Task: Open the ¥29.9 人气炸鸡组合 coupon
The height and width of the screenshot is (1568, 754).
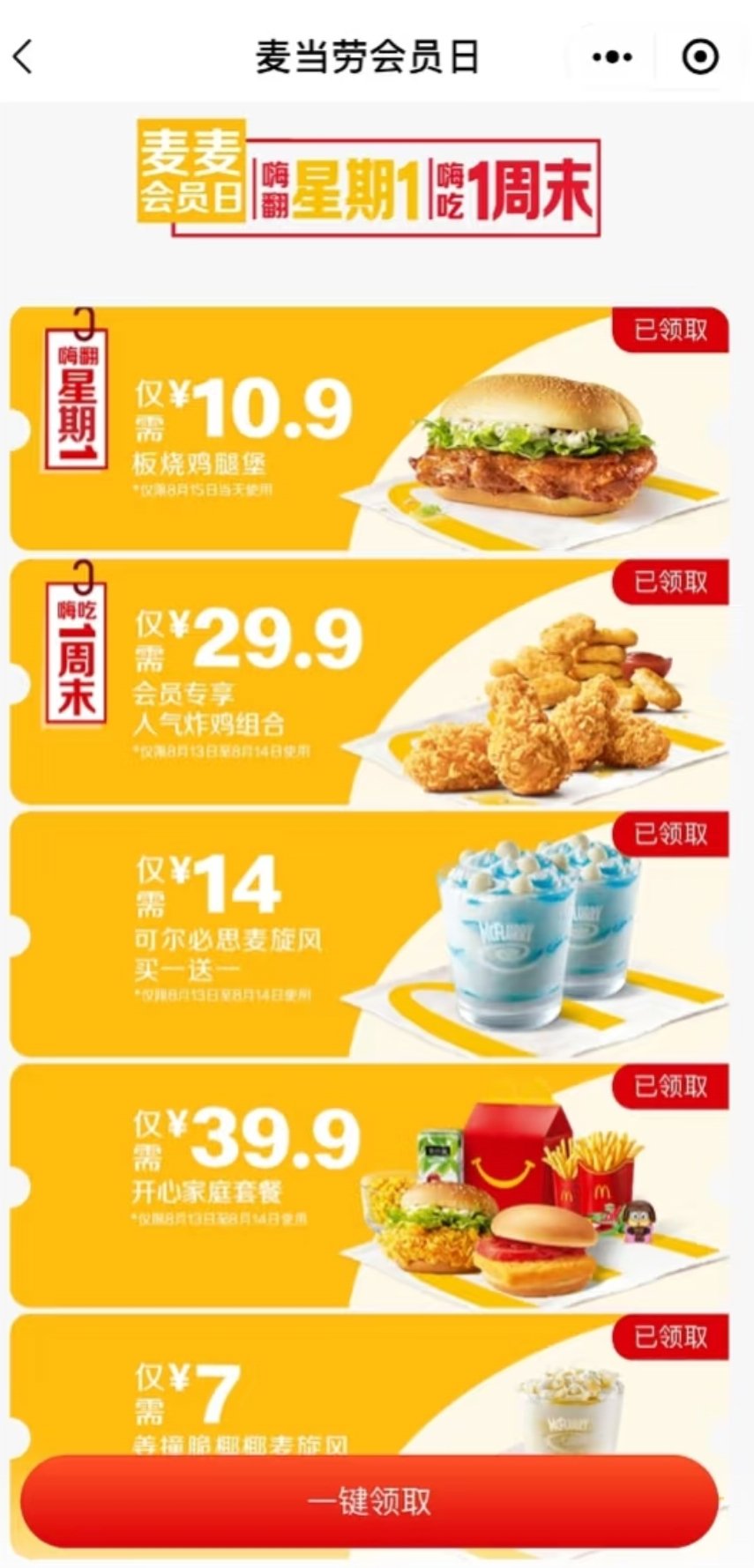Action: tap(369, 681)
